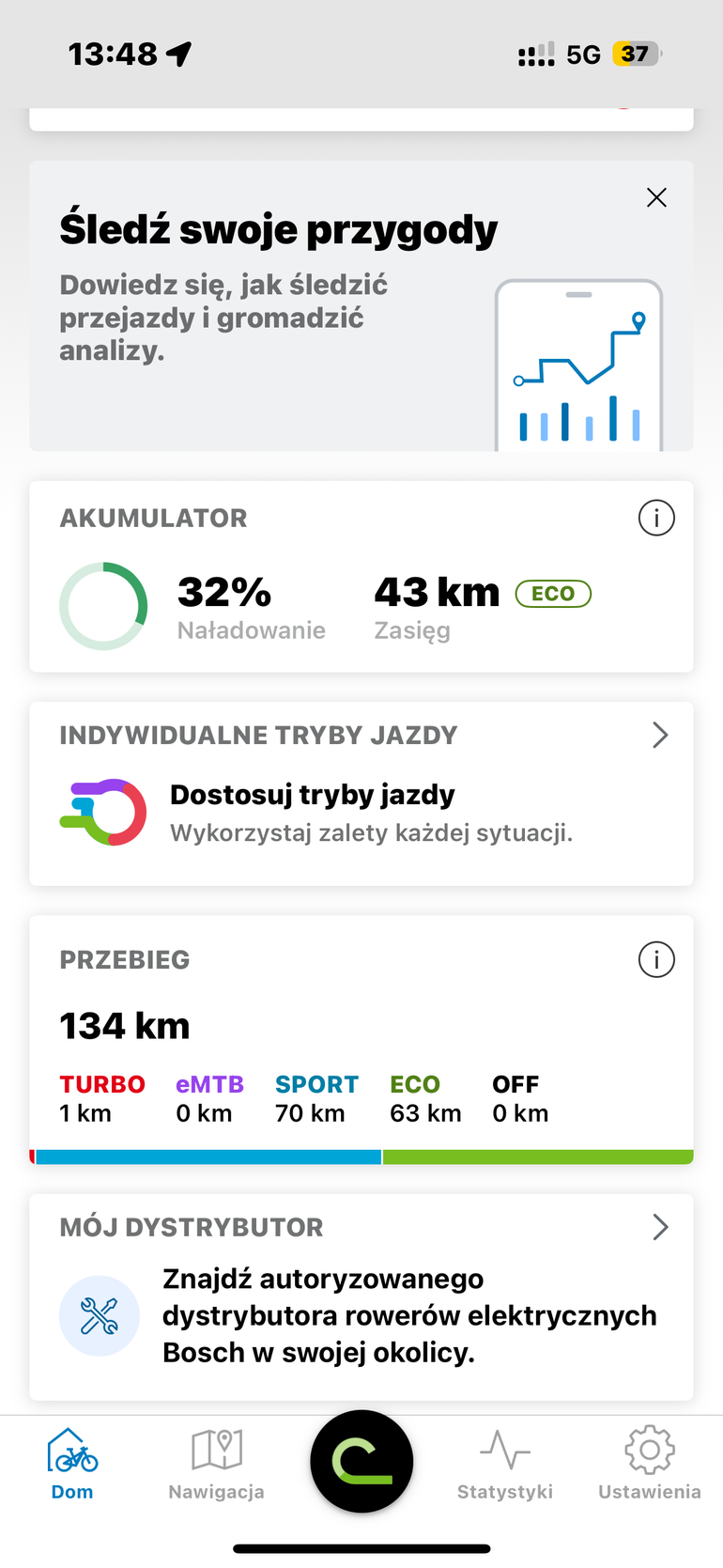The image size is (723, 1568).
Task: Show info about Akumulator
Action: click(656, 518)
